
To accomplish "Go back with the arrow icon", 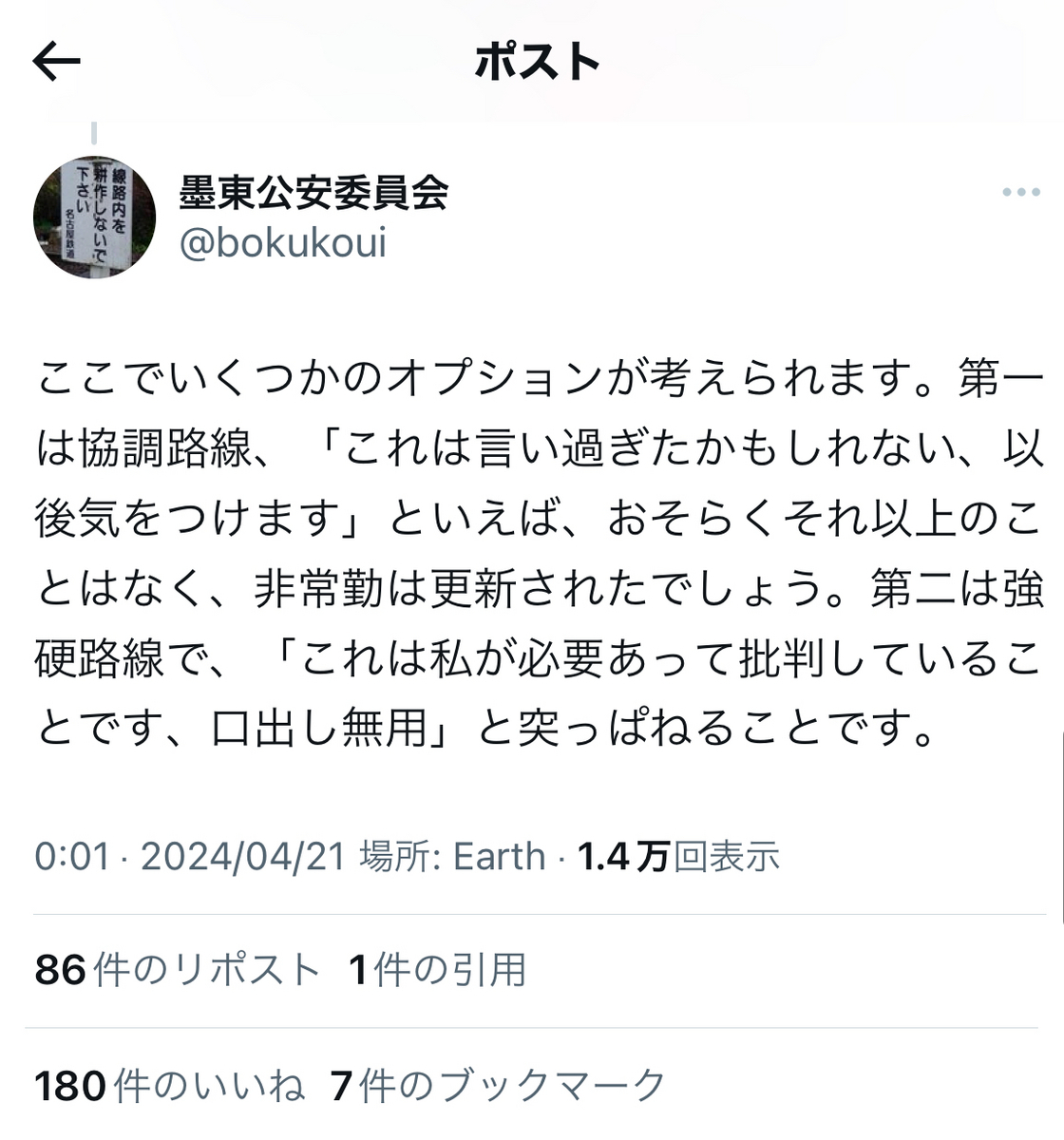I will point(56,63).
